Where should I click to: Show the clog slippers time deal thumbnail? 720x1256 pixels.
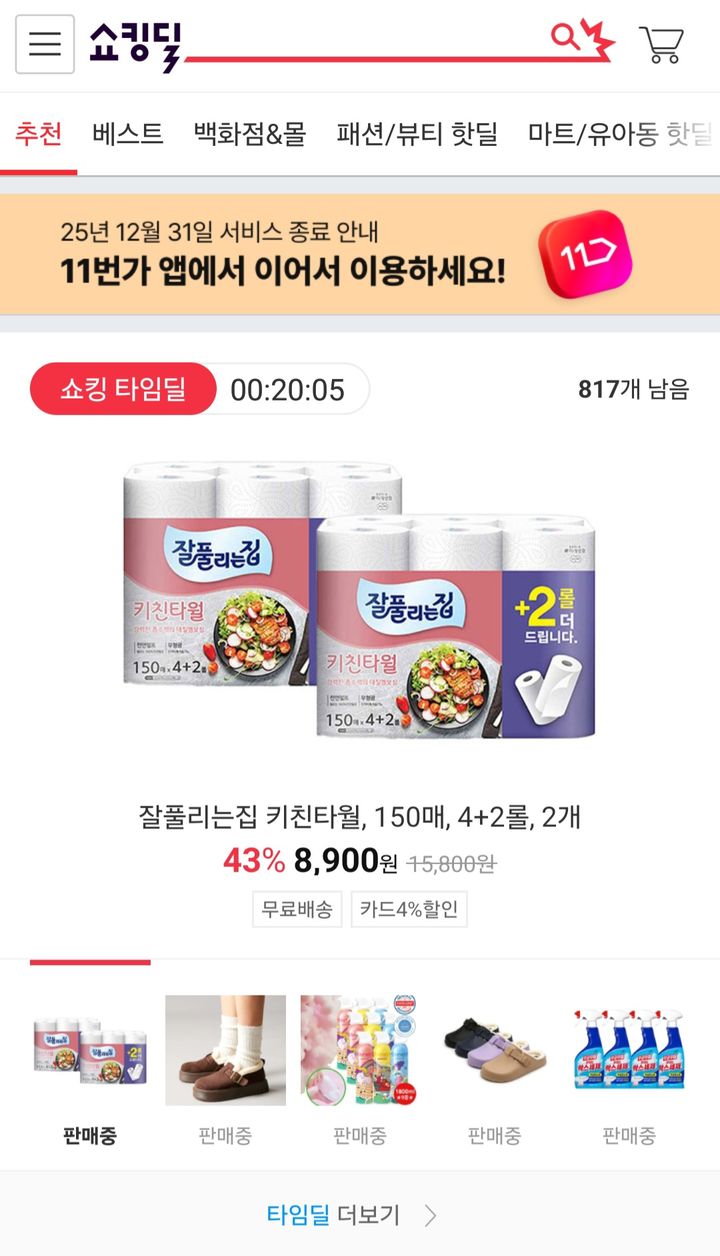[494, 1050]
